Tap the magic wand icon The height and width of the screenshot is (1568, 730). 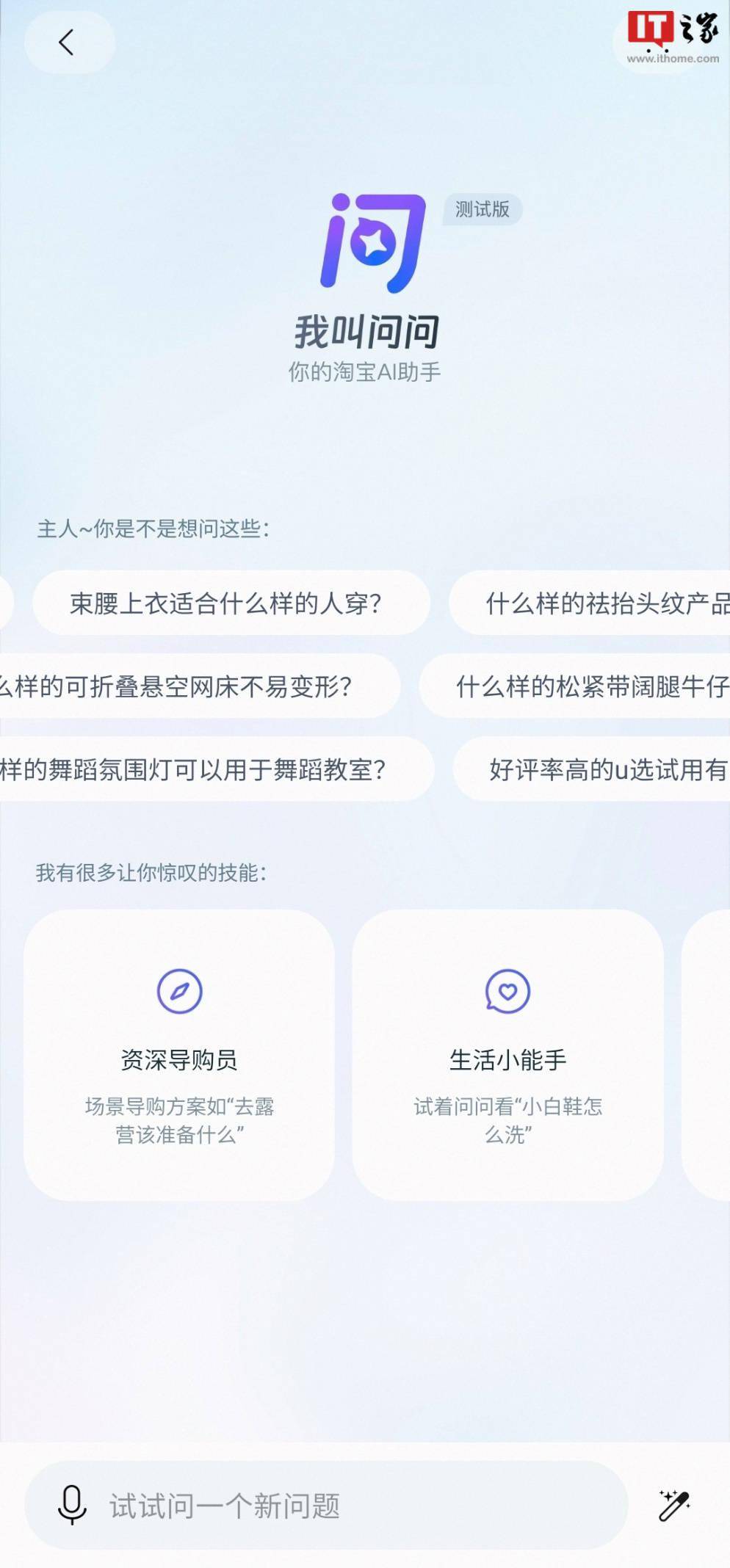click(673, 1506)
